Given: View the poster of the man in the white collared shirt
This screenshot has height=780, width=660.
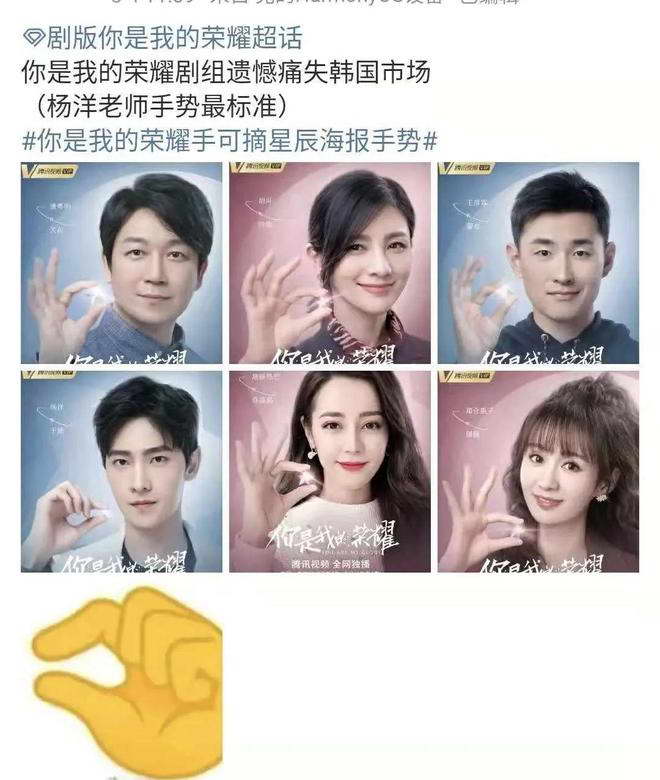Looking at the screenshot, I should pyautogui.click(x=121, y=471).
